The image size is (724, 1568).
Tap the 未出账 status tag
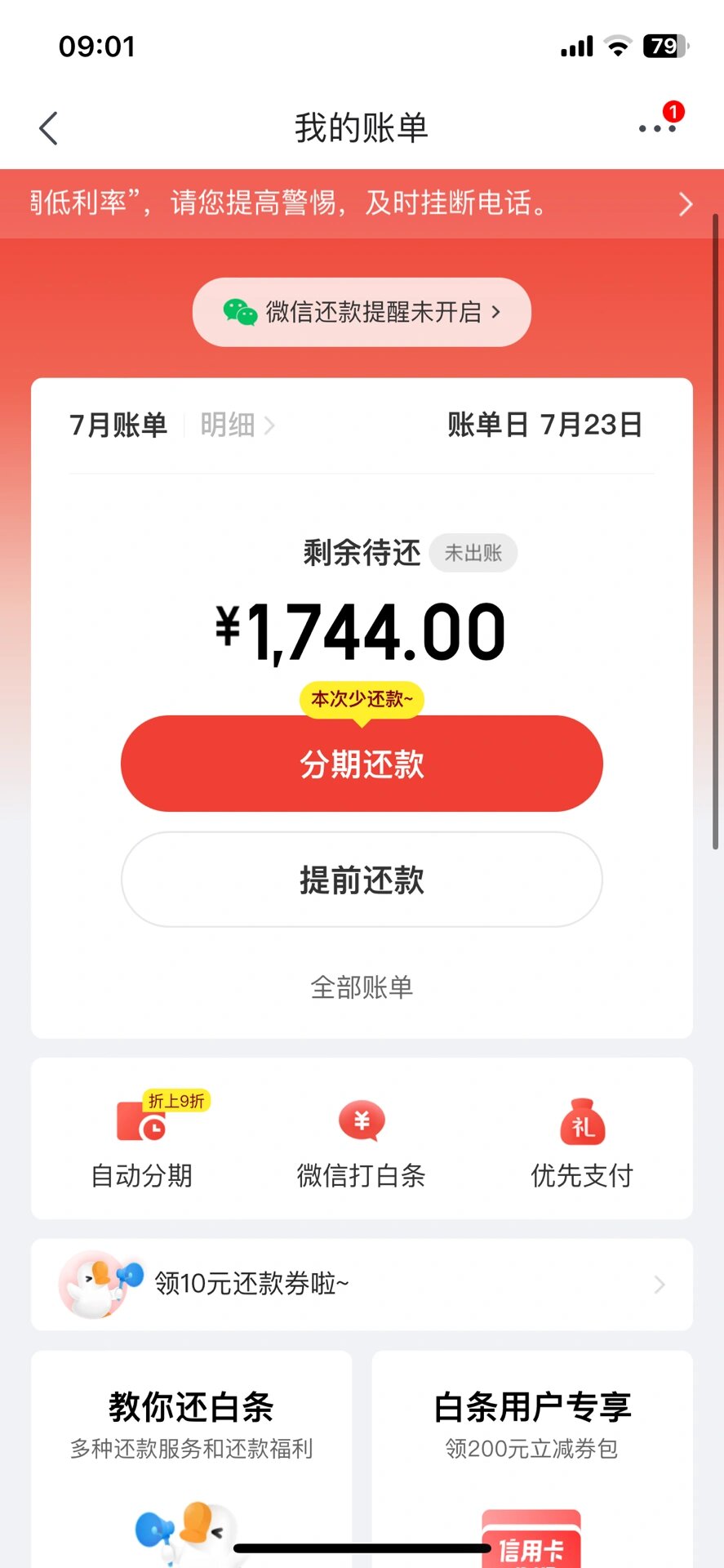point(473,552)
